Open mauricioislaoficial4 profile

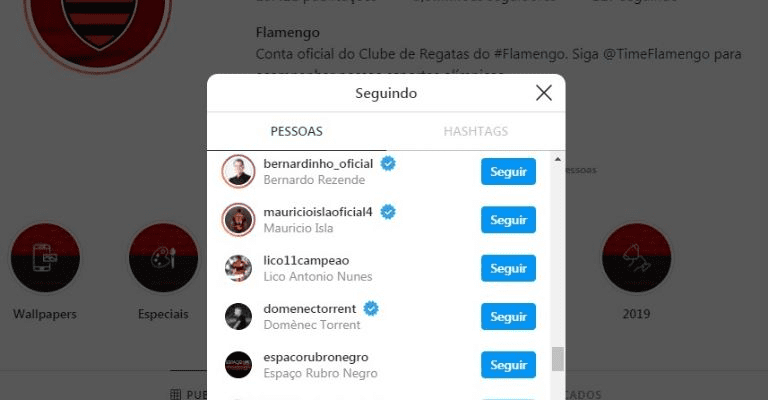318,212
